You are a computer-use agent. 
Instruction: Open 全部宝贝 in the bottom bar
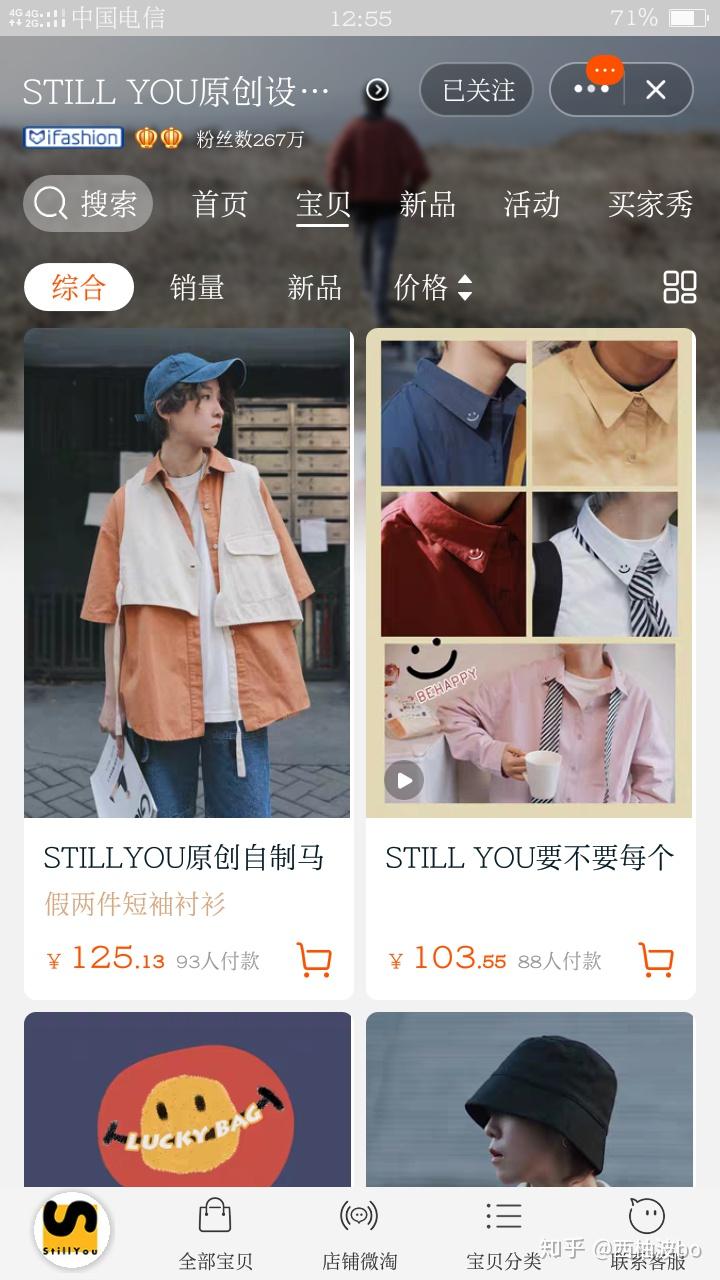tap(215, 1235)
